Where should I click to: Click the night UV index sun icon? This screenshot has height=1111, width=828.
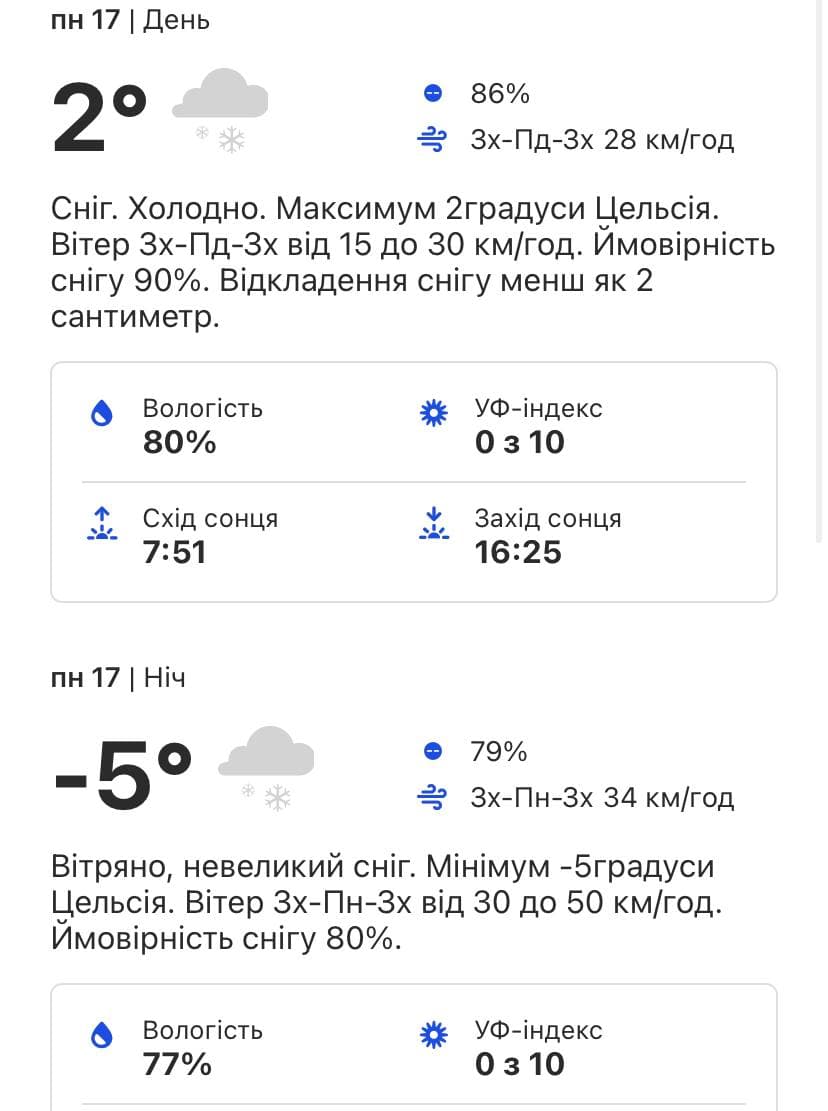tap(433, 1034)
